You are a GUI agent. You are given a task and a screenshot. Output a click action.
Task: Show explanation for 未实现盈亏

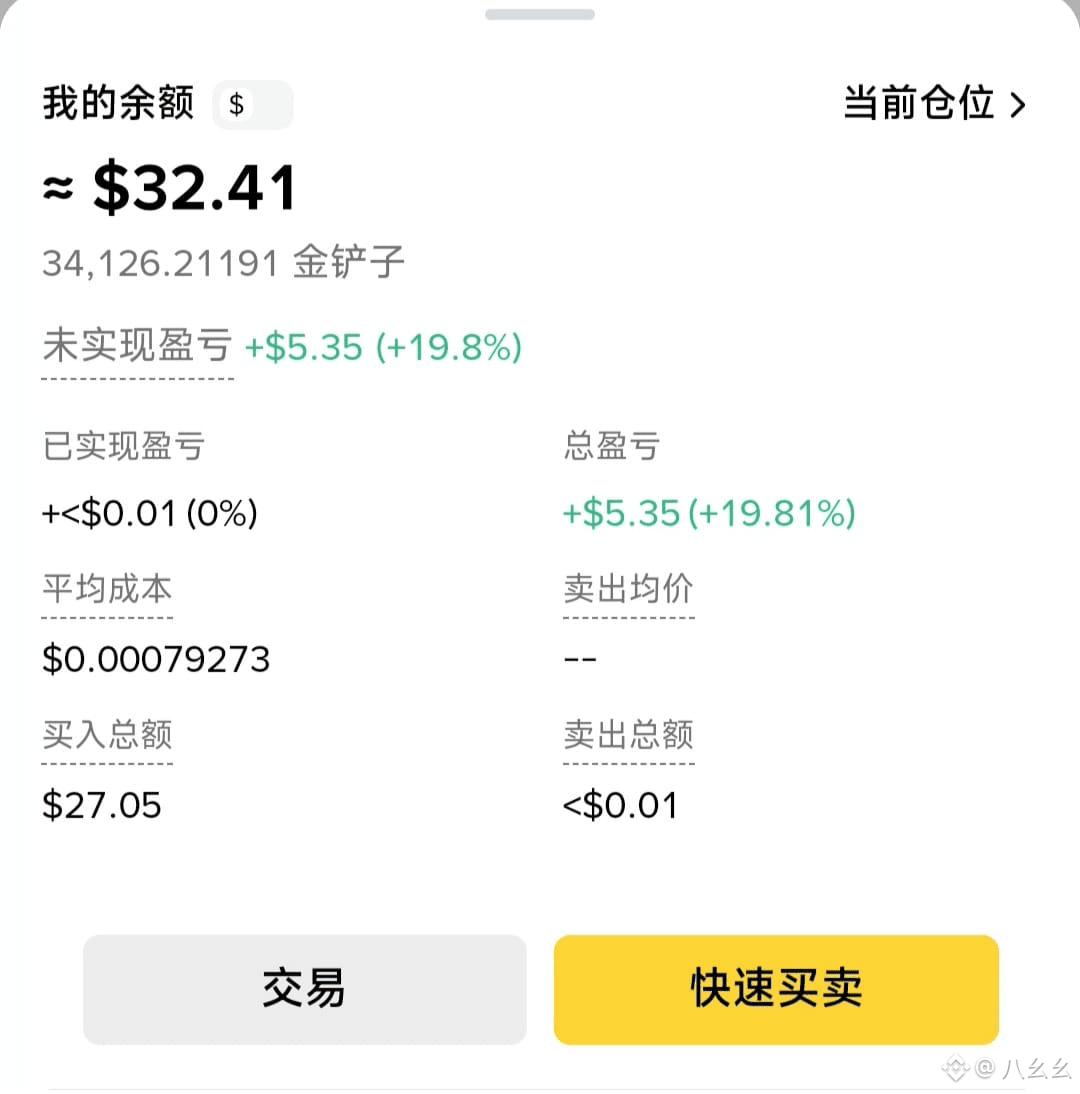pos(137,348)
